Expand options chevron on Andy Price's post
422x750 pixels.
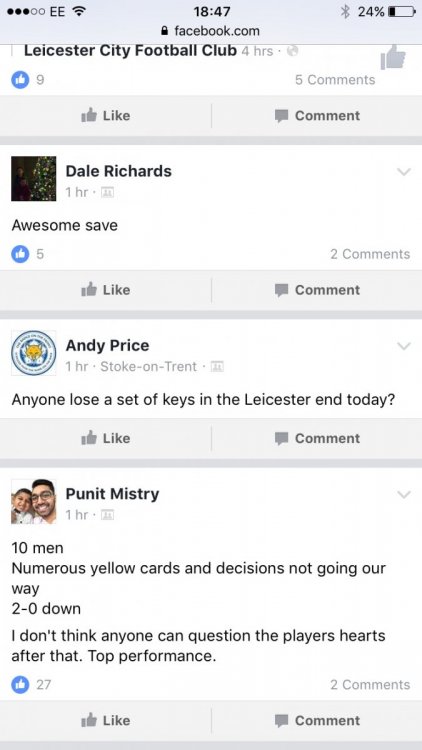click(x=404, y=346)
